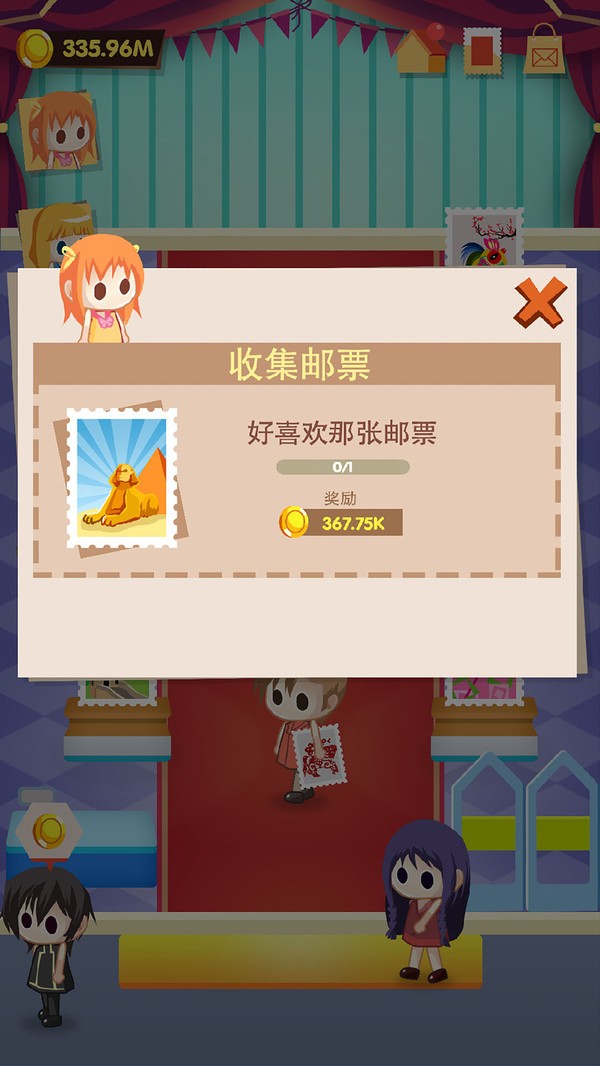Open the sphinx stamp quest card
600x1066 pixels.
coord(122,478)
